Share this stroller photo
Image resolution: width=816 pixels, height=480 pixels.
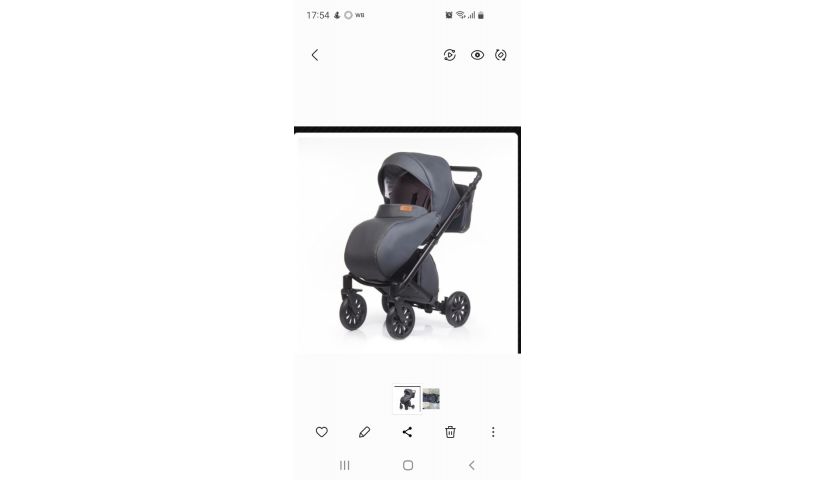point(407,432)
